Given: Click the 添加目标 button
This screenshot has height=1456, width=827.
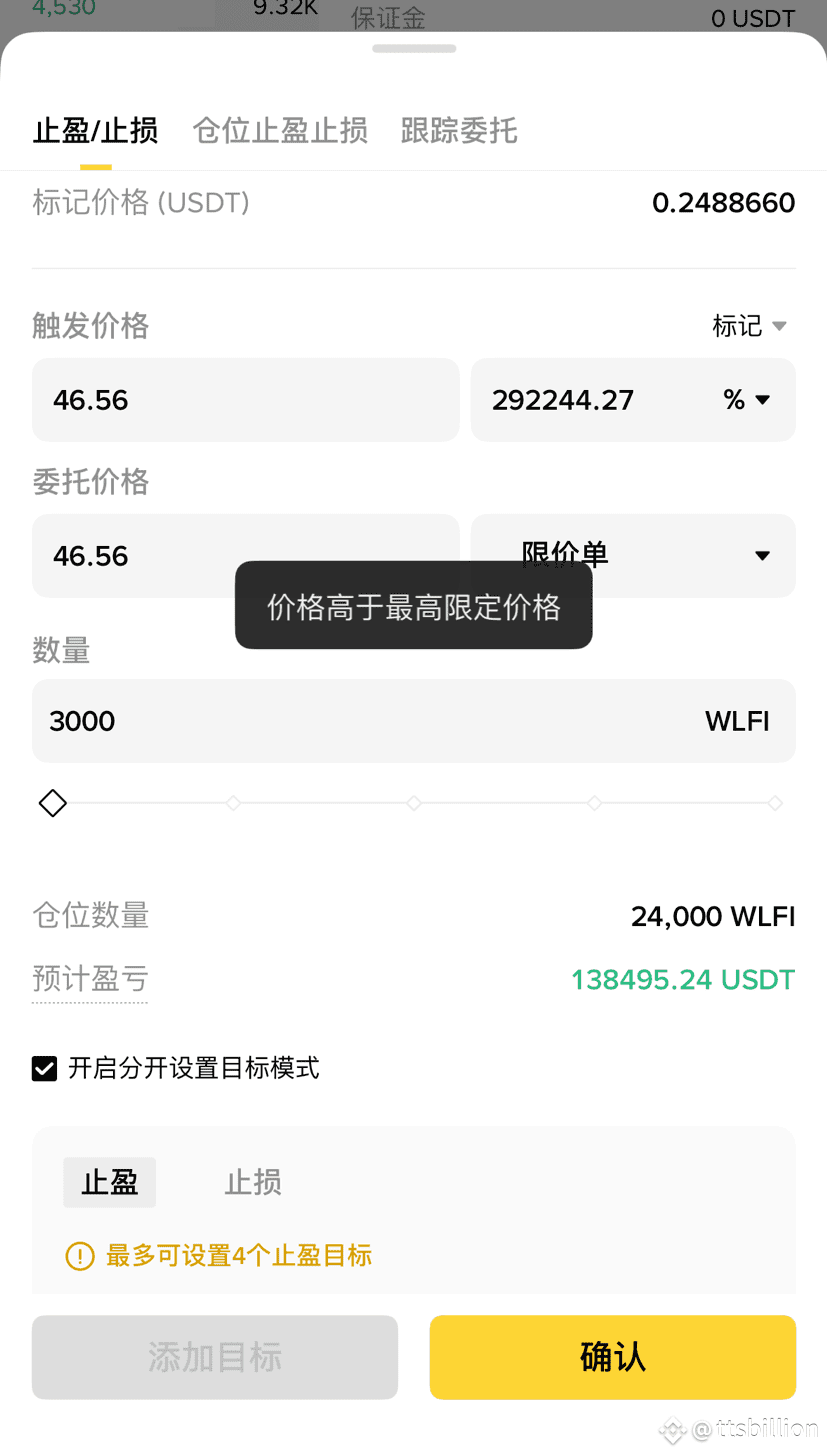Looking at the screenshot, I should (214, 1357).
